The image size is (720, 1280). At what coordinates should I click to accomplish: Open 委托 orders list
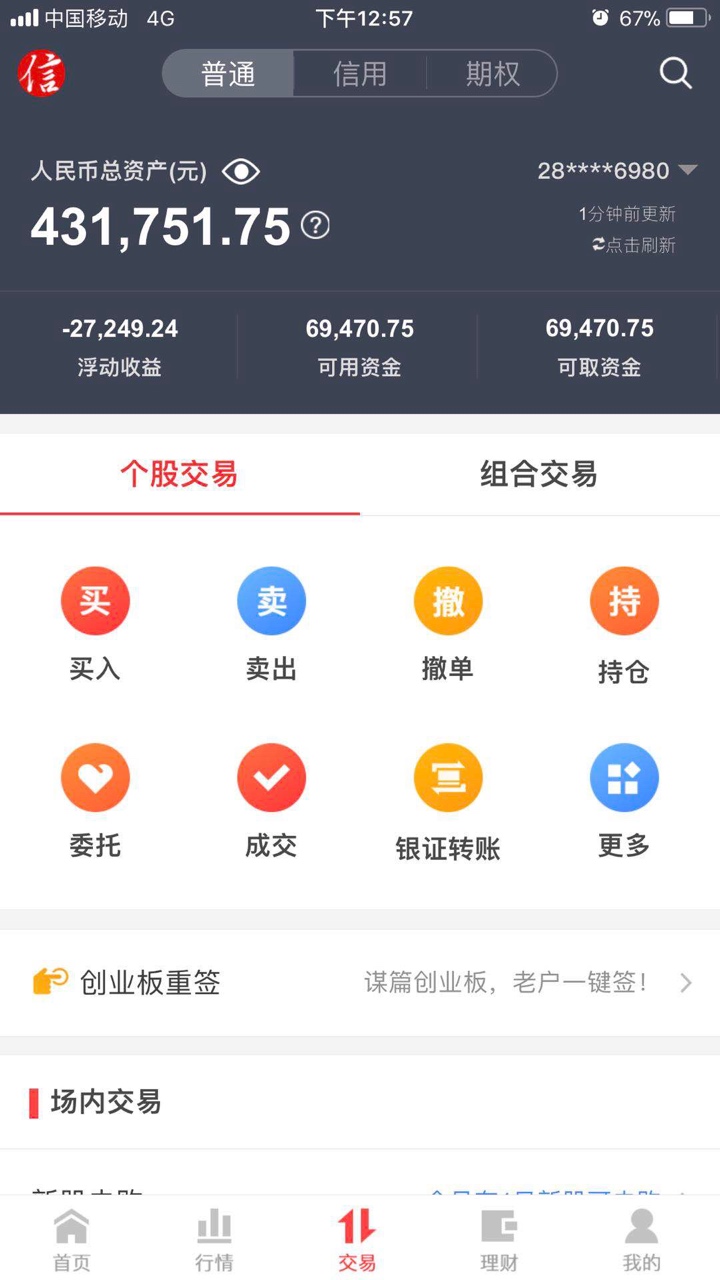[95, 802]
